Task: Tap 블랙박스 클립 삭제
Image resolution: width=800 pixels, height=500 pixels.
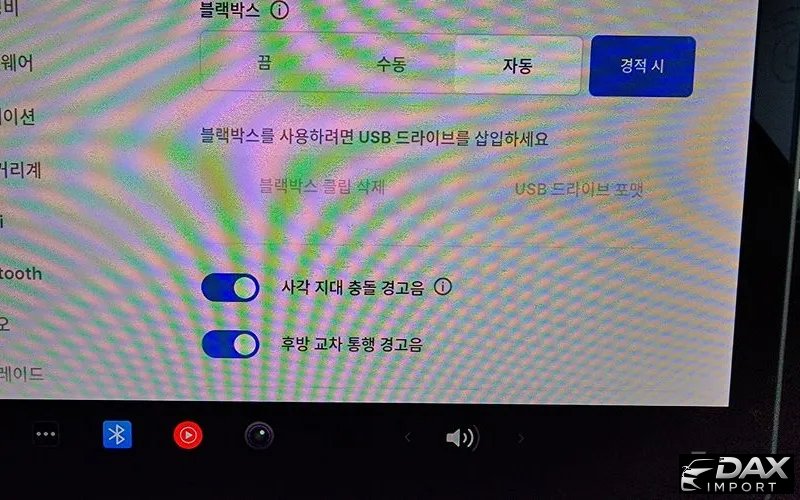Action: [322, 185]
